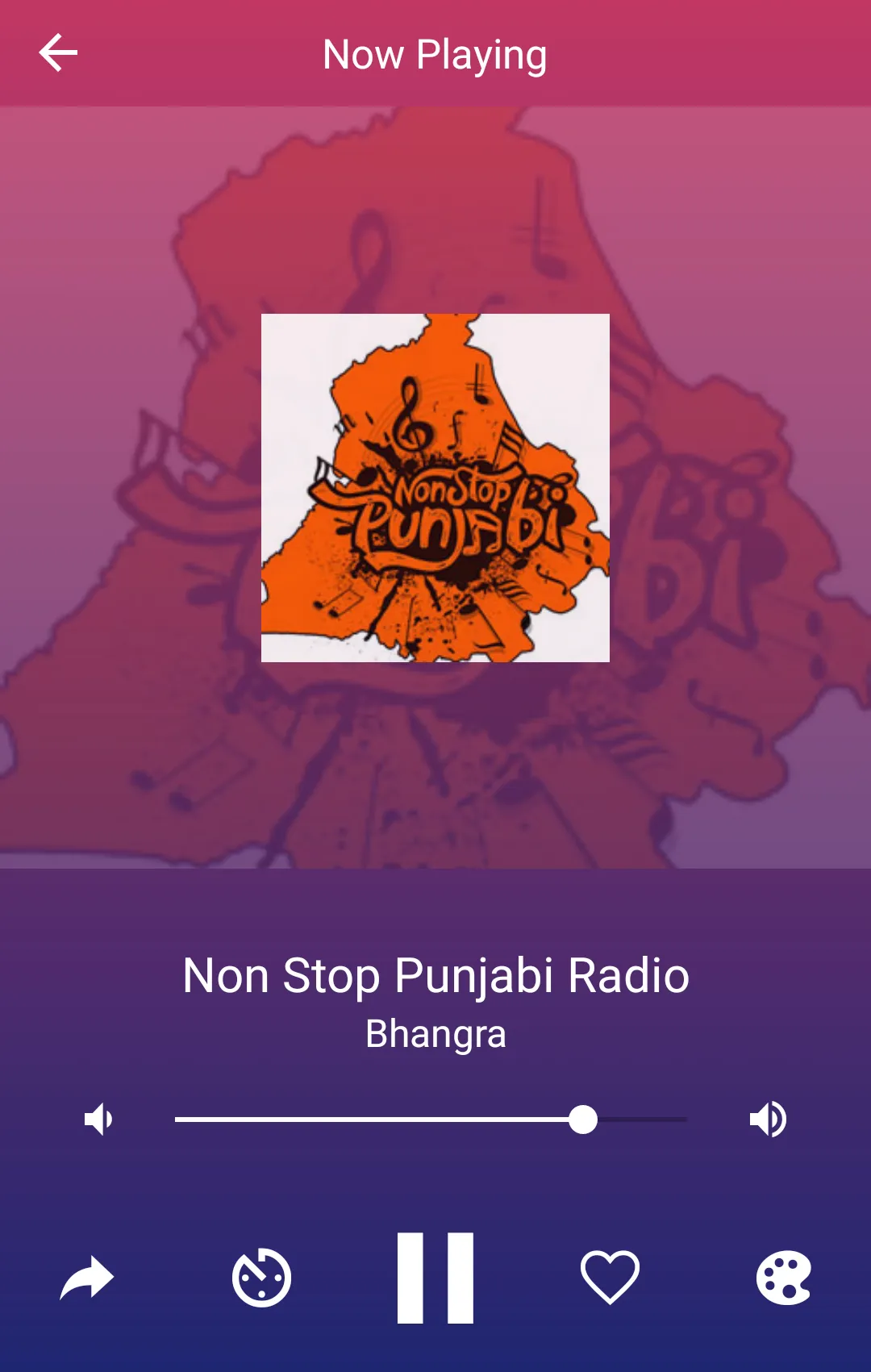Screen dimensions: 871x1372
Task: Select the Now Playing header title
Action: pyautogui.click(x=435, y=53)
